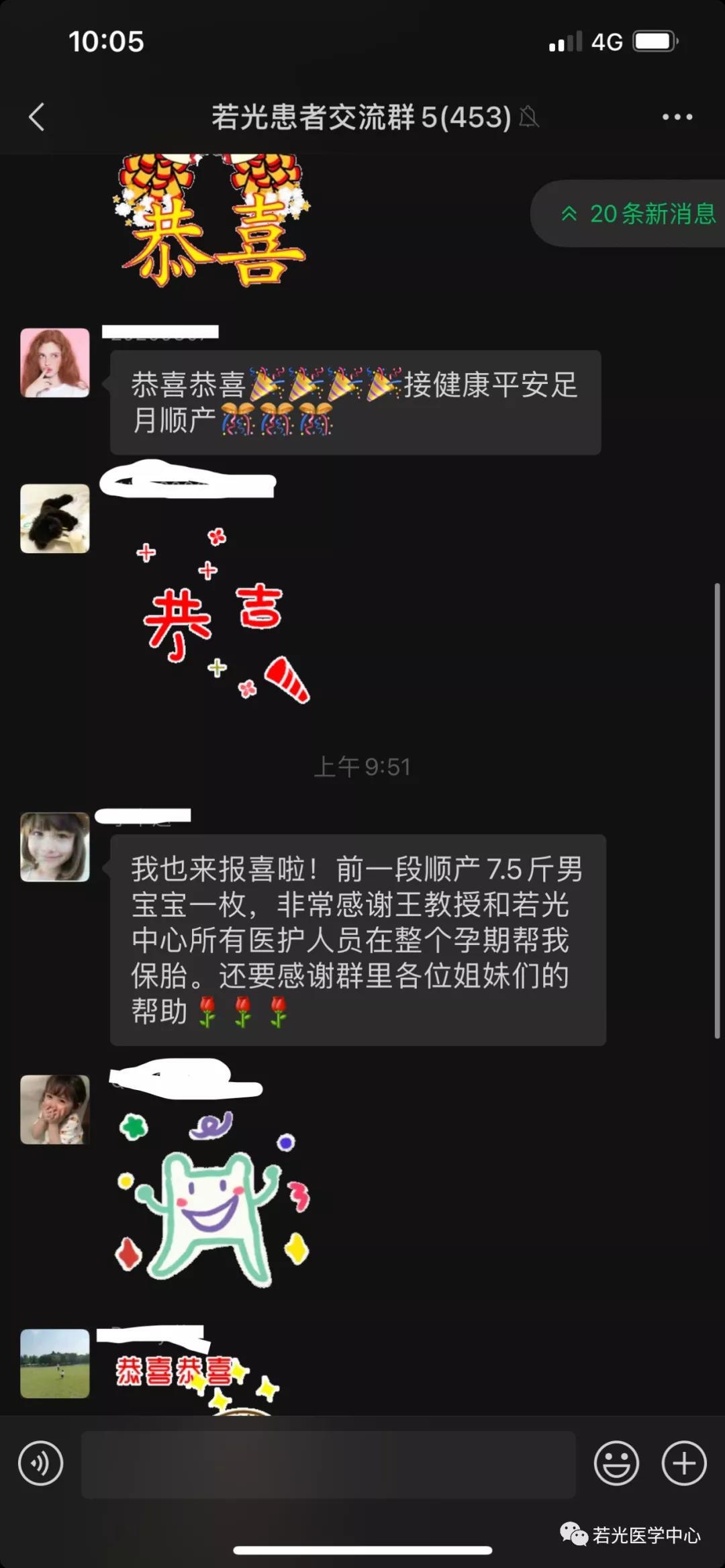Open the emoji sticker panel
Screen dimensions: 725x1568
(x=616, y=1463)
